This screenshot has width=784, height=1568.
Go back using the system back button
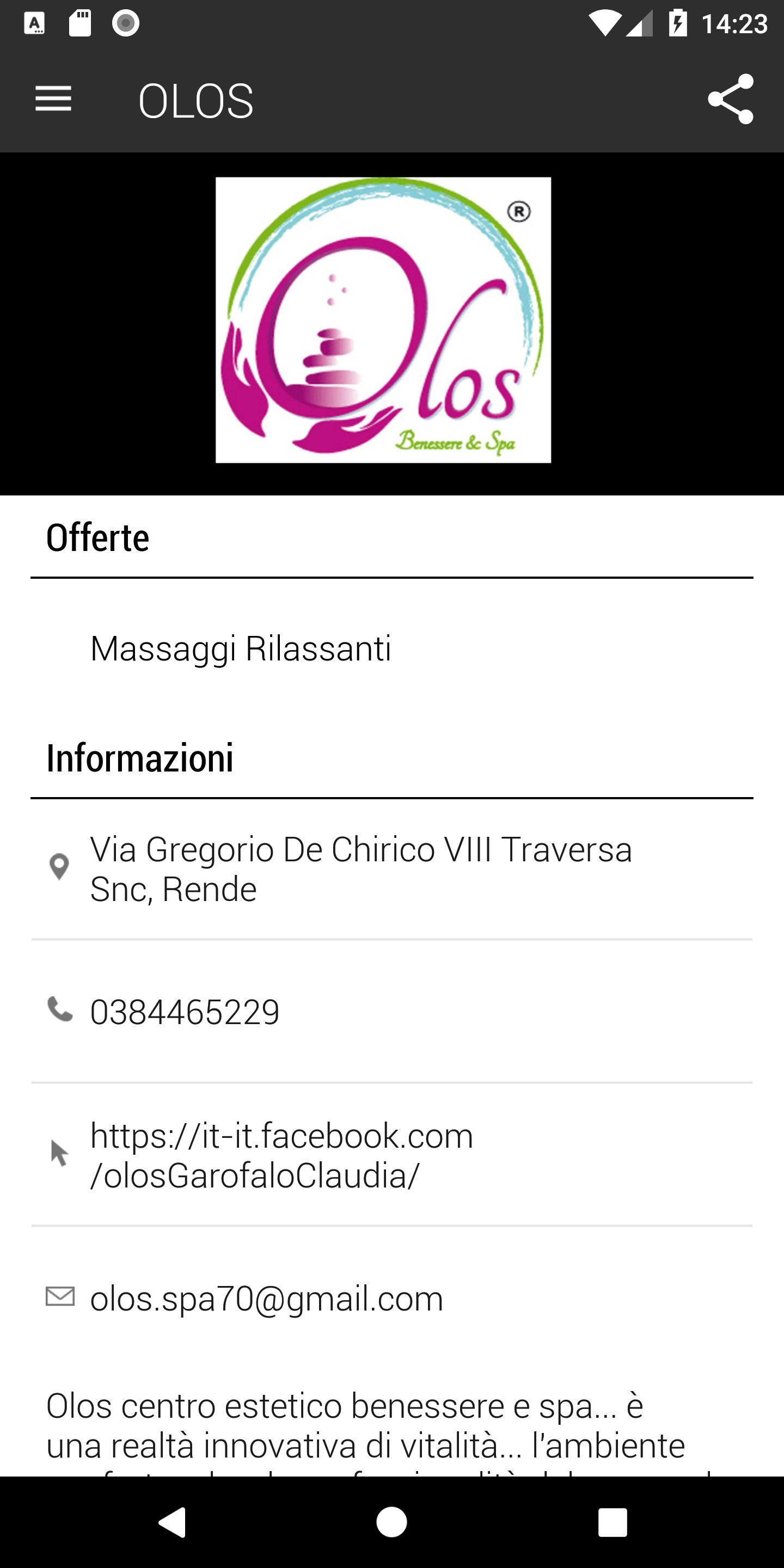pyautogui.click(x=172, y=1523)
